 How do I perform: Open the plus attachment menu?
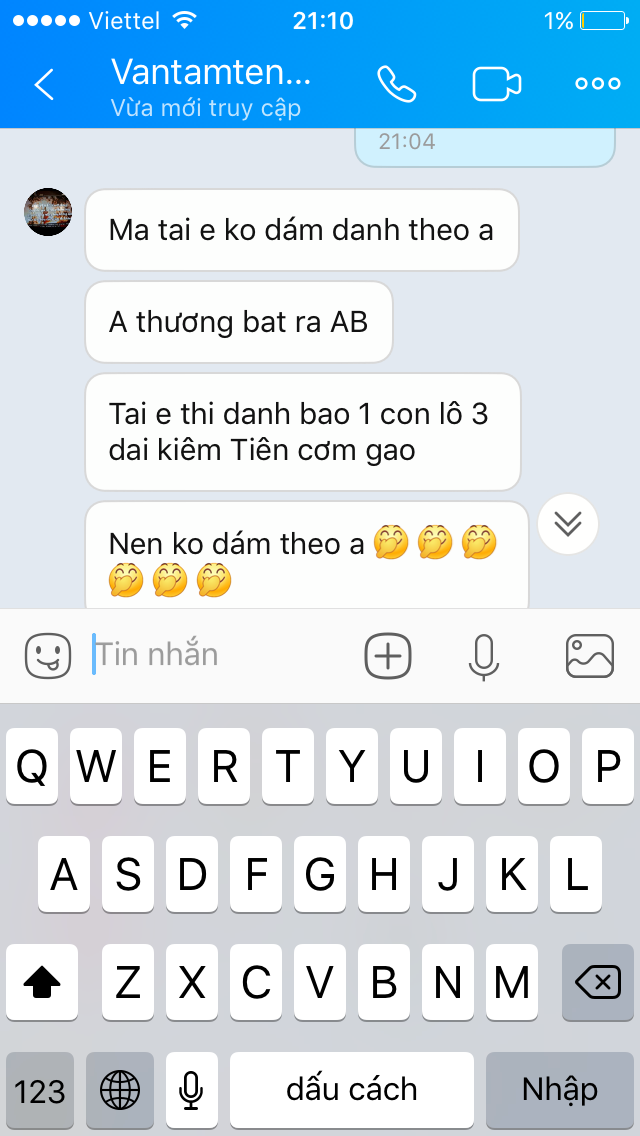388,656
